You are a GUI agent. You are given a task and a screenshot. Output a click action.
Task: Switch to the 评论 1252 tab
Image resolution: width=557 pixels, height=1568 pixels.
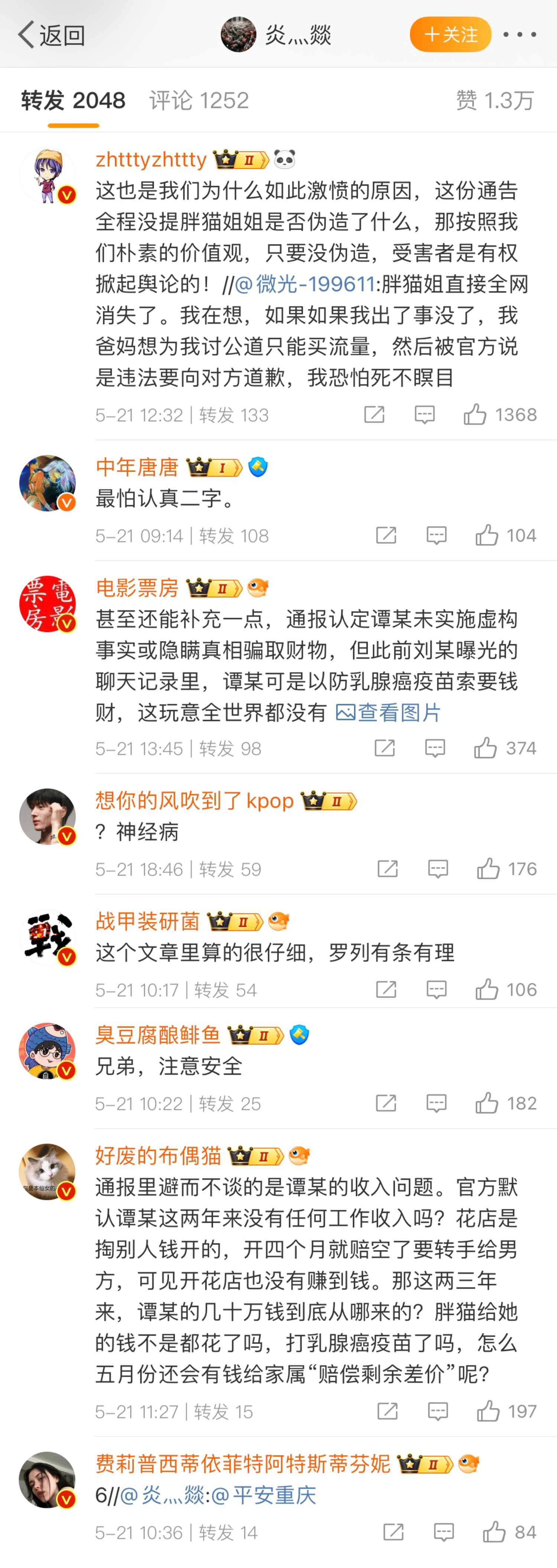[x=199, y=101]
